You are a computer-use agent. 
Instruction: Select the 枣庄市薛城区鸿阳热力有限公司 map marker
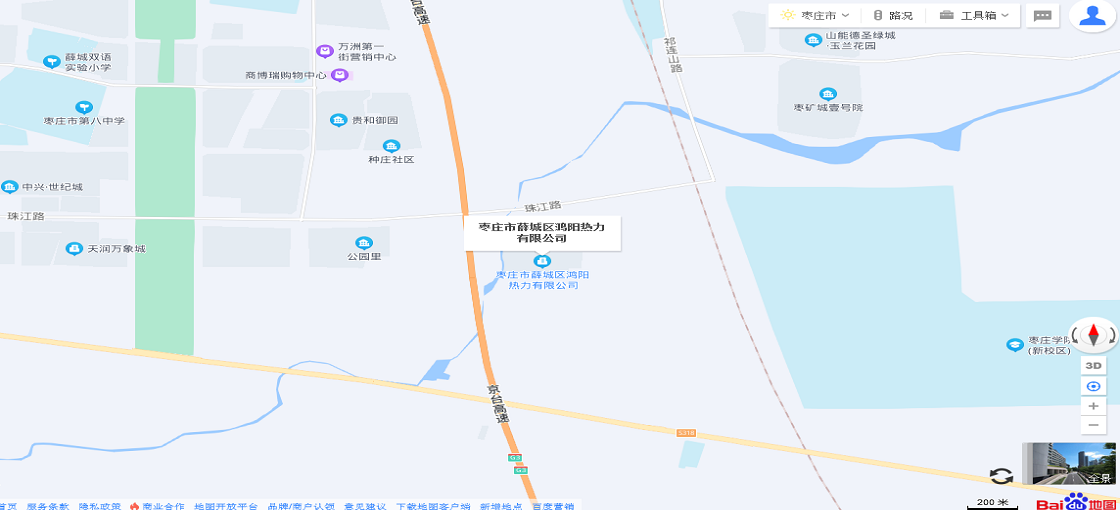point(541,261)
